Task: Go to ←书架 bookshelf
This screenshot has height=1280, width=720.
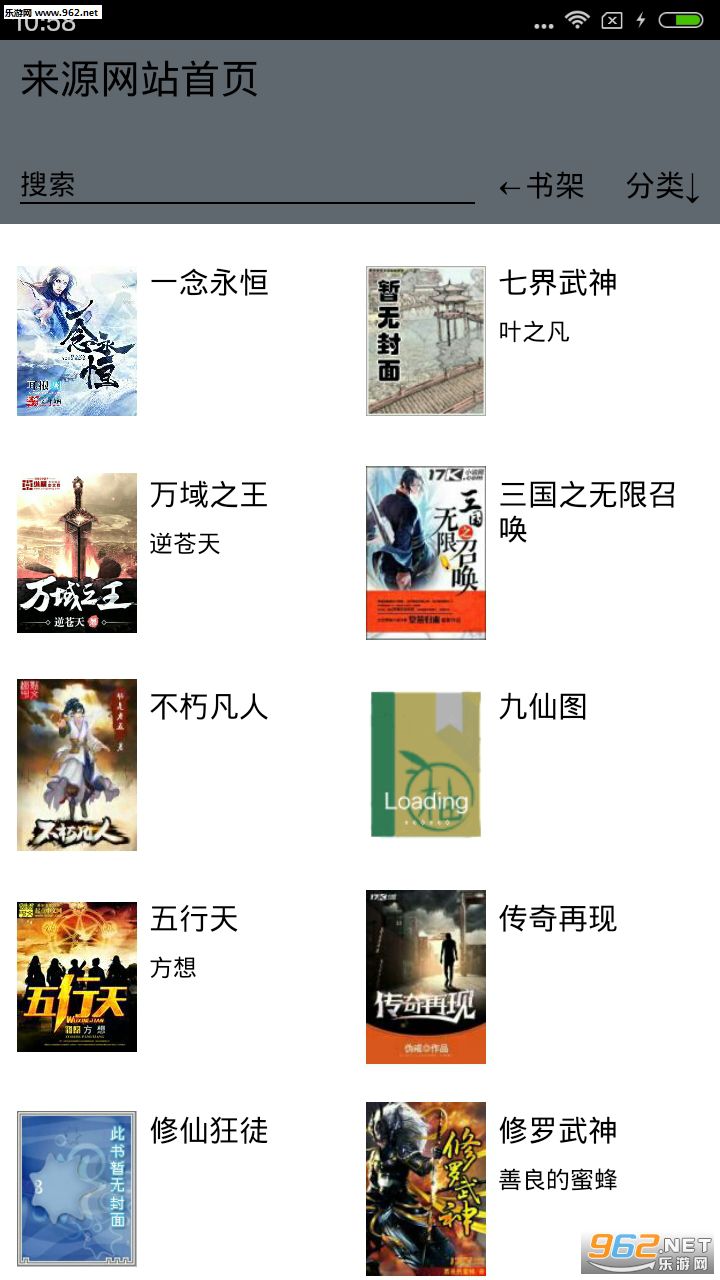Action: pos(541,186)
